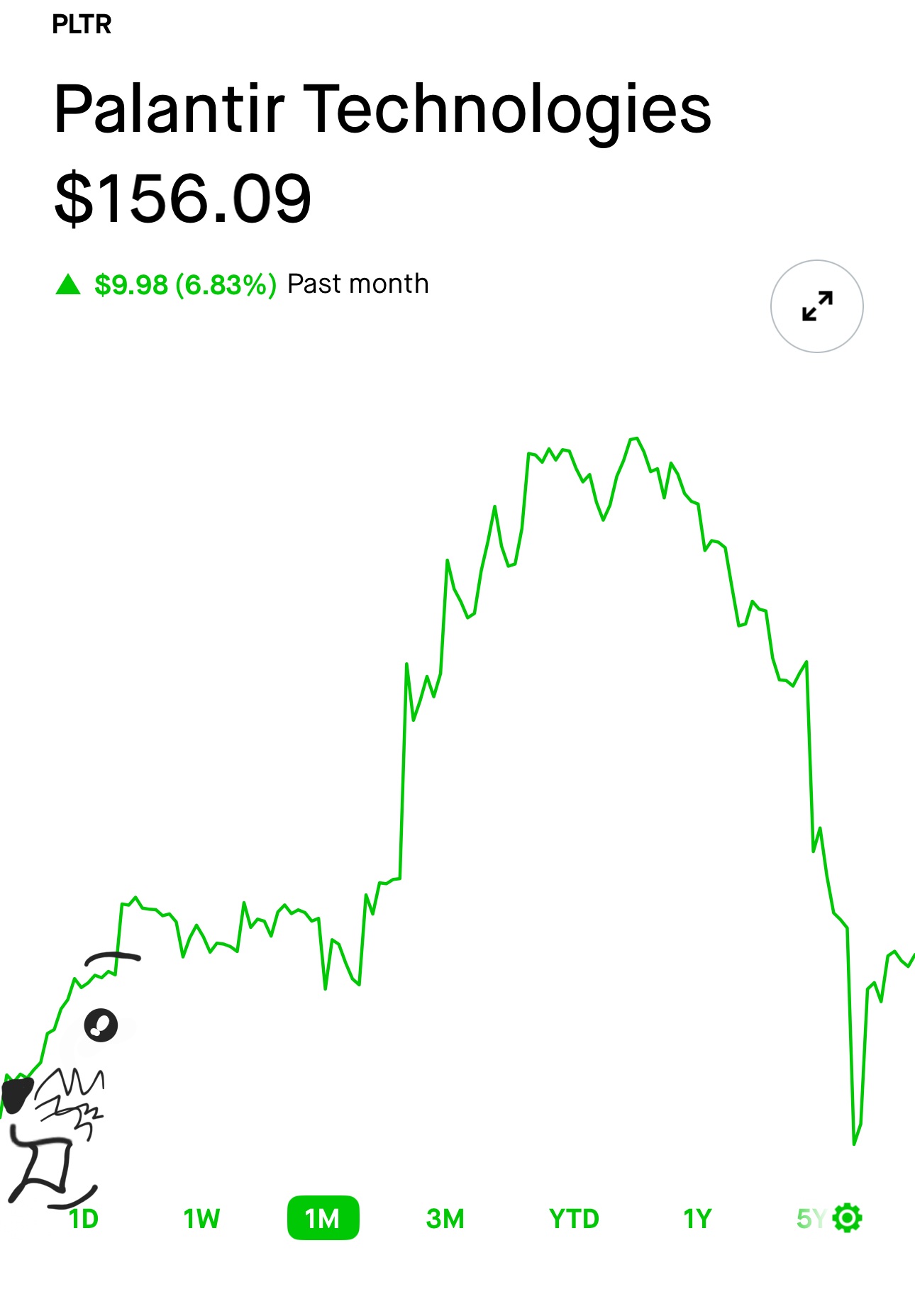
Task: Switch to the YTD range
Action: point(574,1219)
